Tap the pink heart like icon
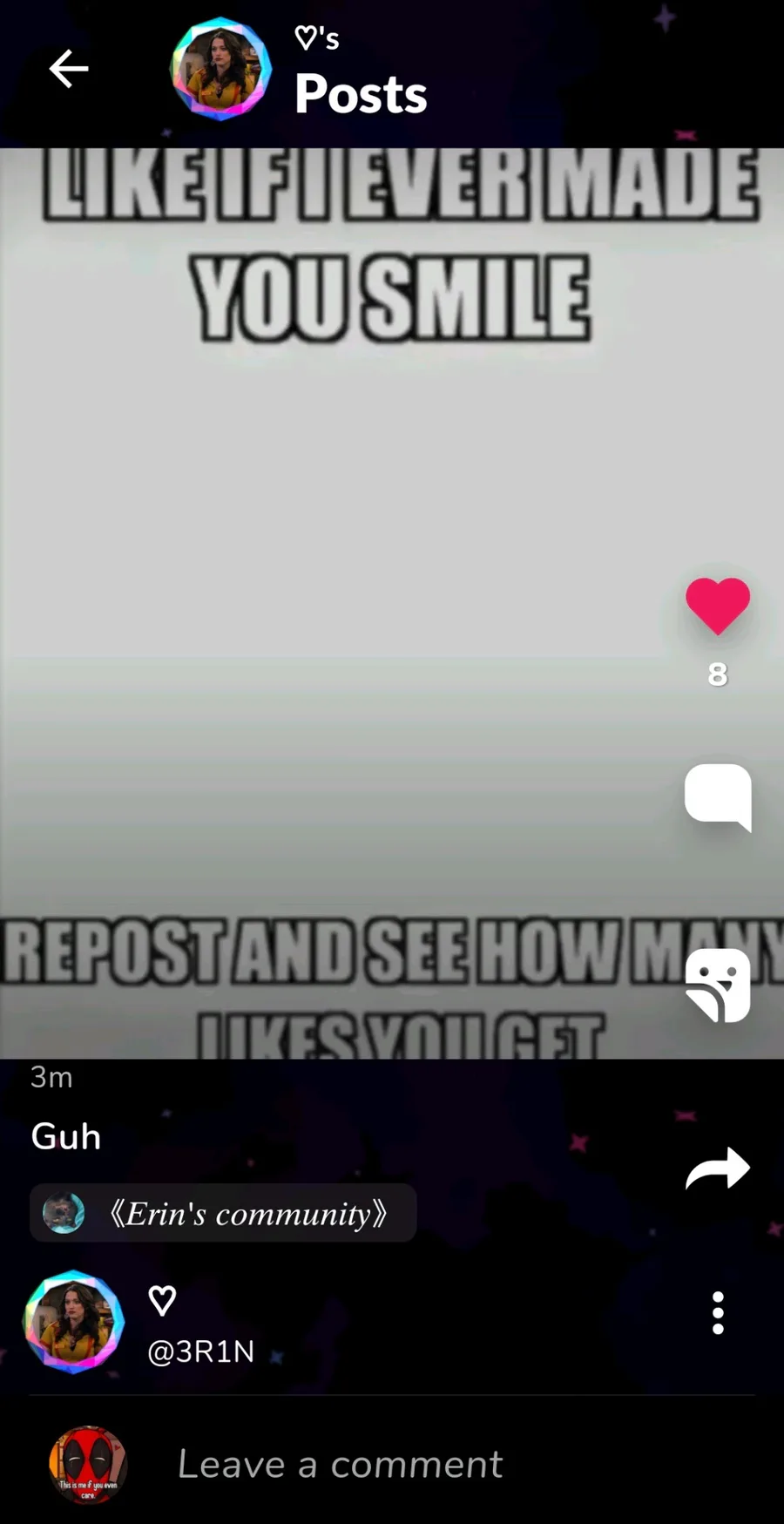Screen dimensions: 784x1524 coord(718,606)
